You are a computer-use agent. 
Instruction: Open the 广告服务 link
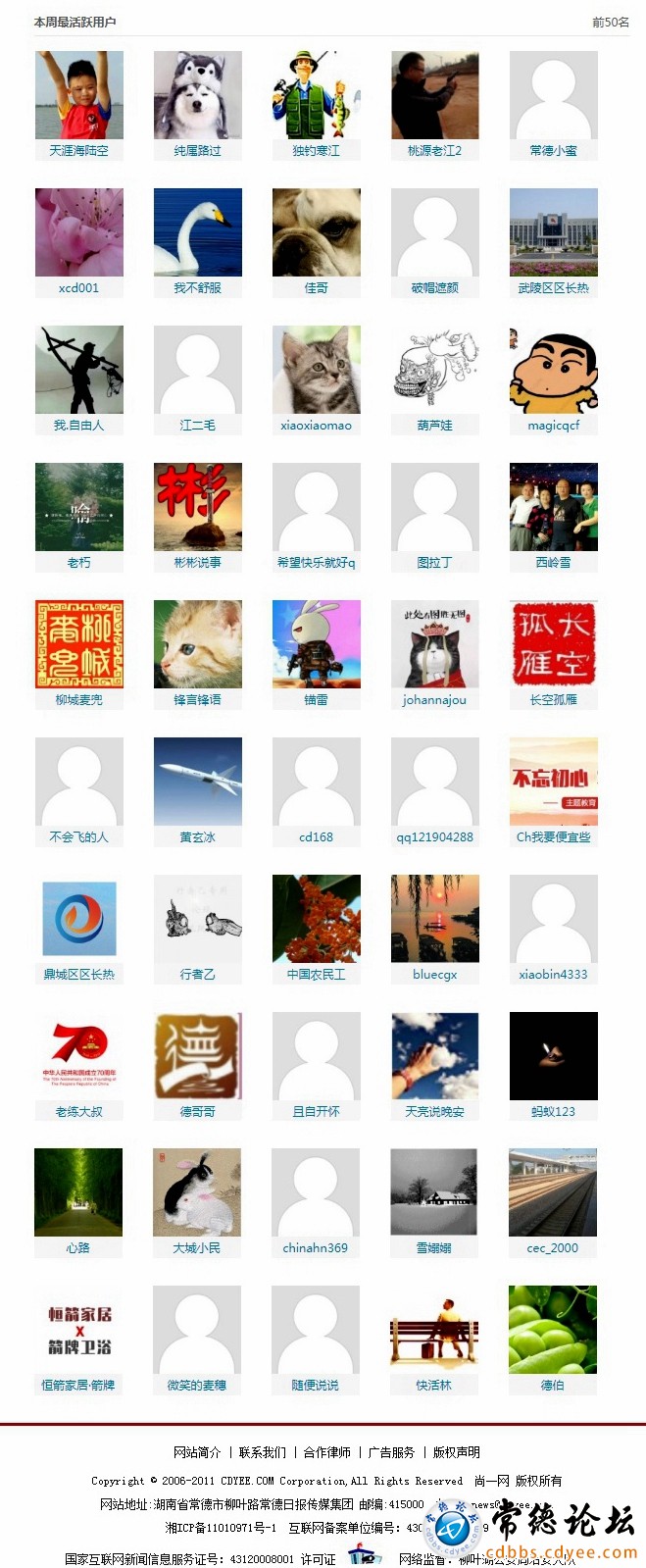[391, 1452]
